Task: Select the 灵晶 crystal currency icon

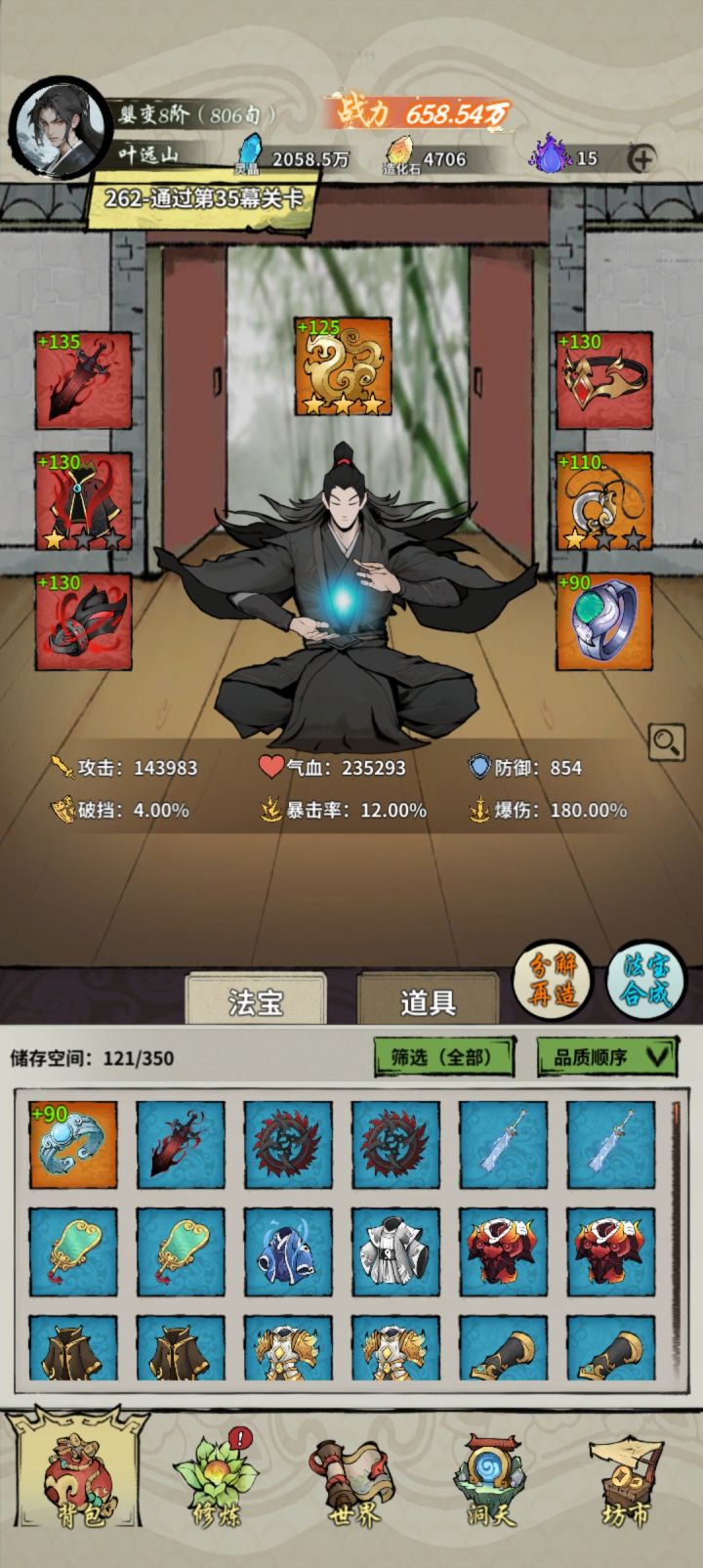Action: point(253,154)
